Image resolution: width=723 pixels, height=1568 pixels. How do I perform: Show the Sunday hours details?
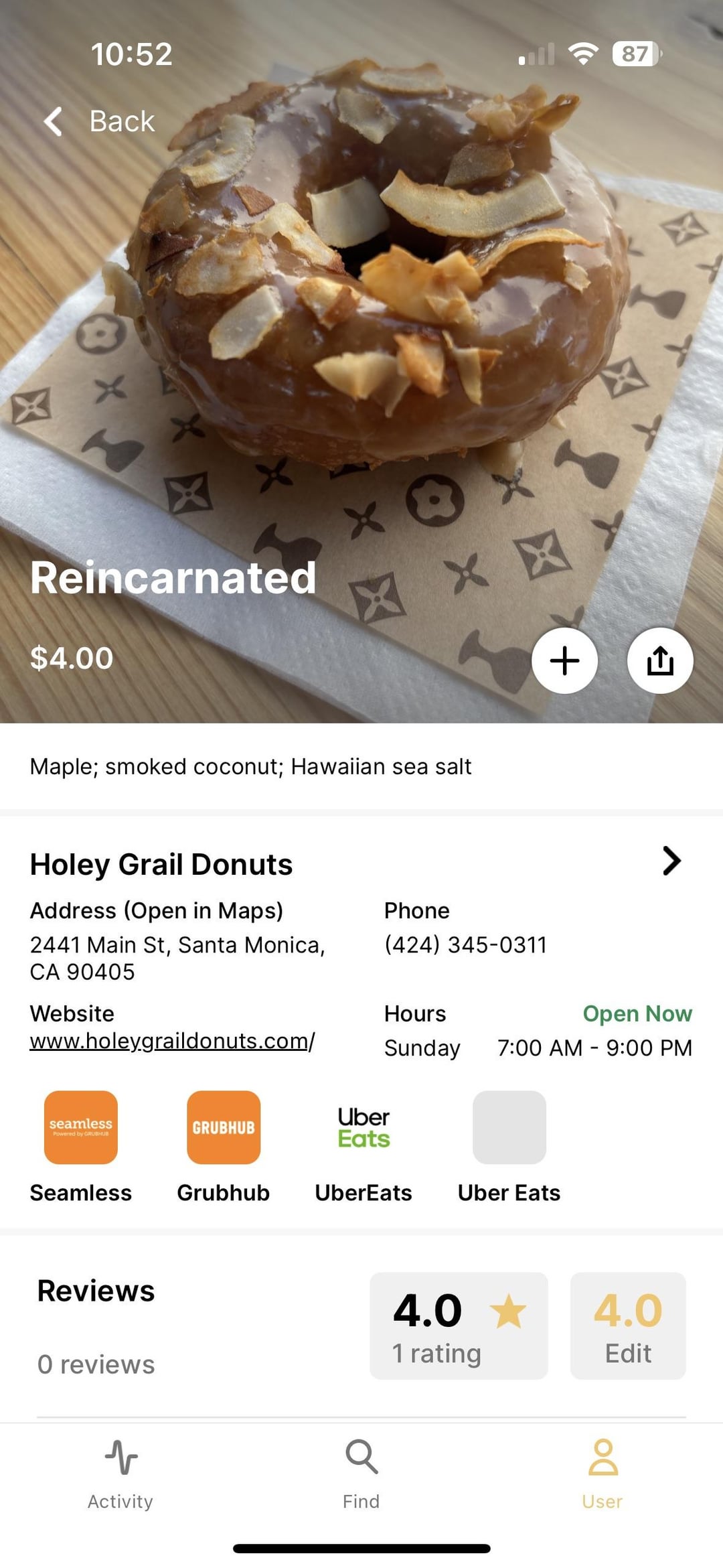point(538,1048)
